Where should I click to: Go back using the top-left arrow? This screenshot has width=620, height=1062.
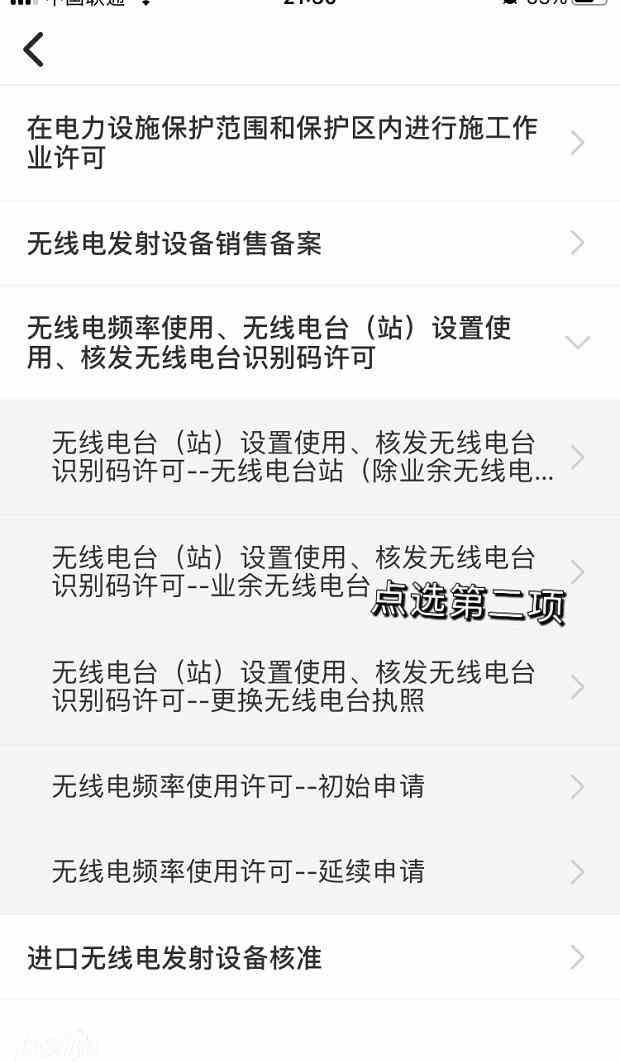(x=34, y=49)
